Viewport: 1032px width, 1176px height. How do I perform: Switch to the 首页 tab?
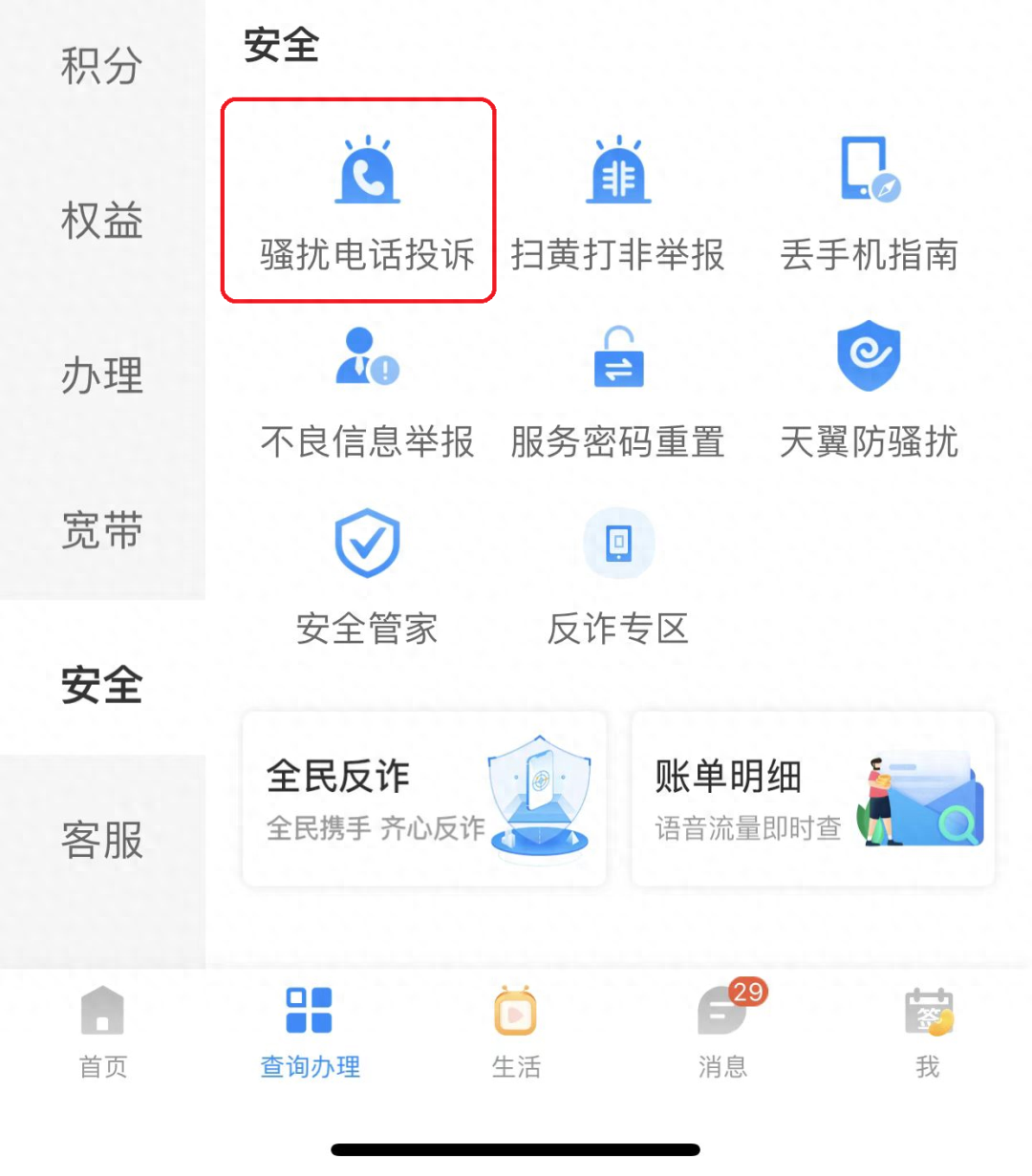[103, 1032]
